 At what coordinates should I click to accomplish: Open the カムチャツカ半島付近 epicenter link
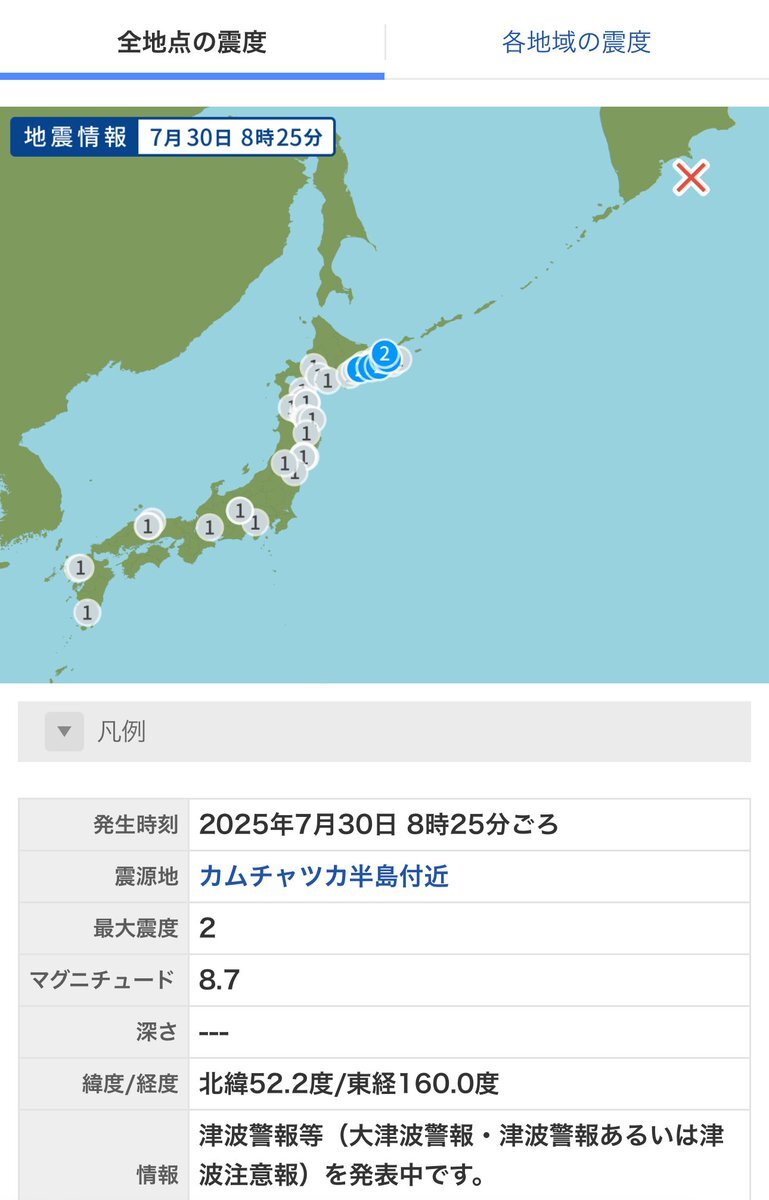324,877
